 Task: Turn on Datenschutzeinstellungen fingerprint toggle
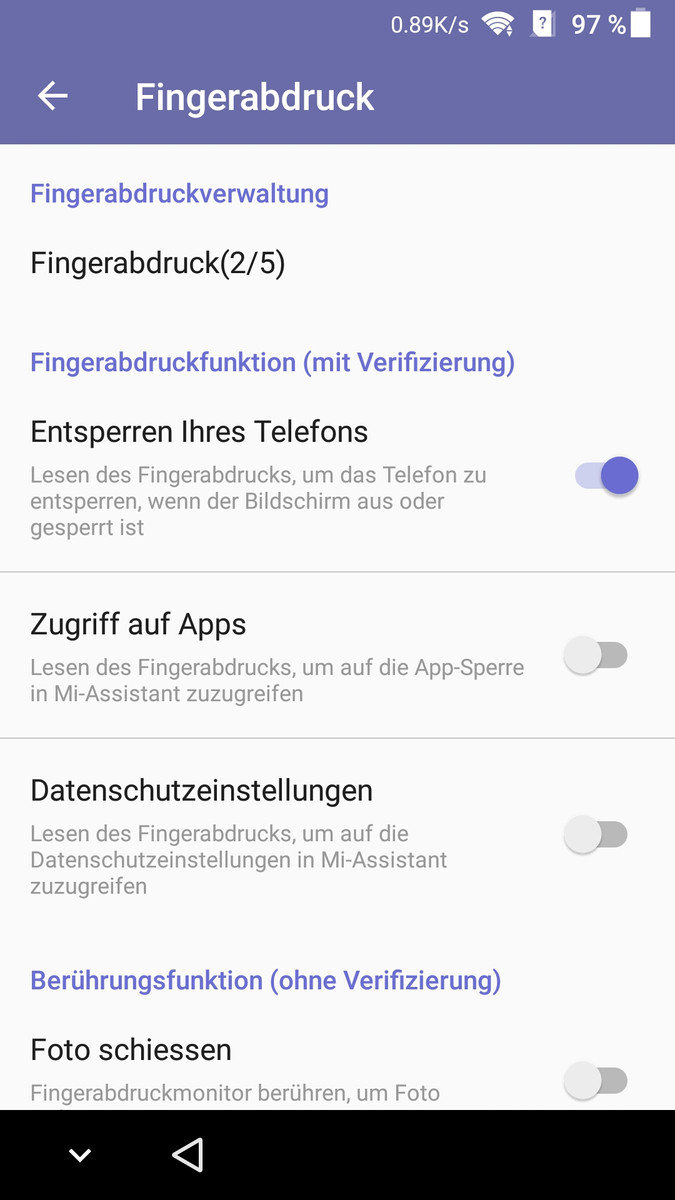(596, 834)
